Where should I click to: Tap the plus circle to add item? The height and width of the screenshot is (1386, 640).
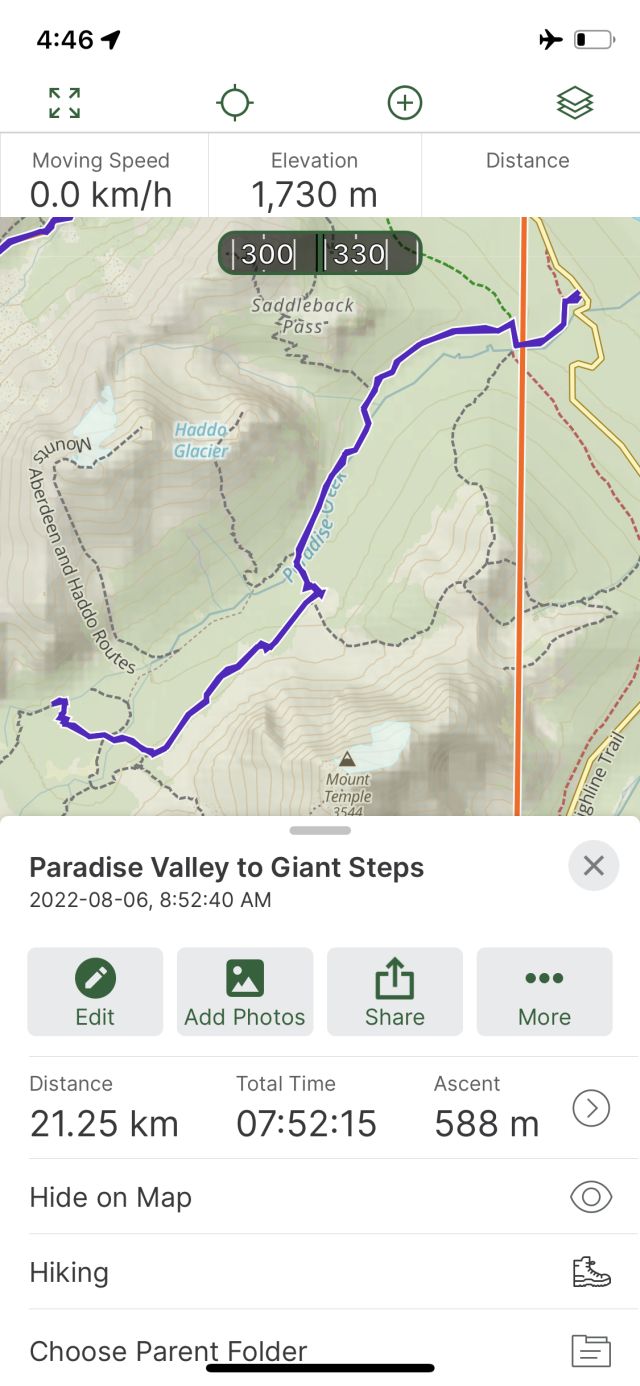(405, 102)
